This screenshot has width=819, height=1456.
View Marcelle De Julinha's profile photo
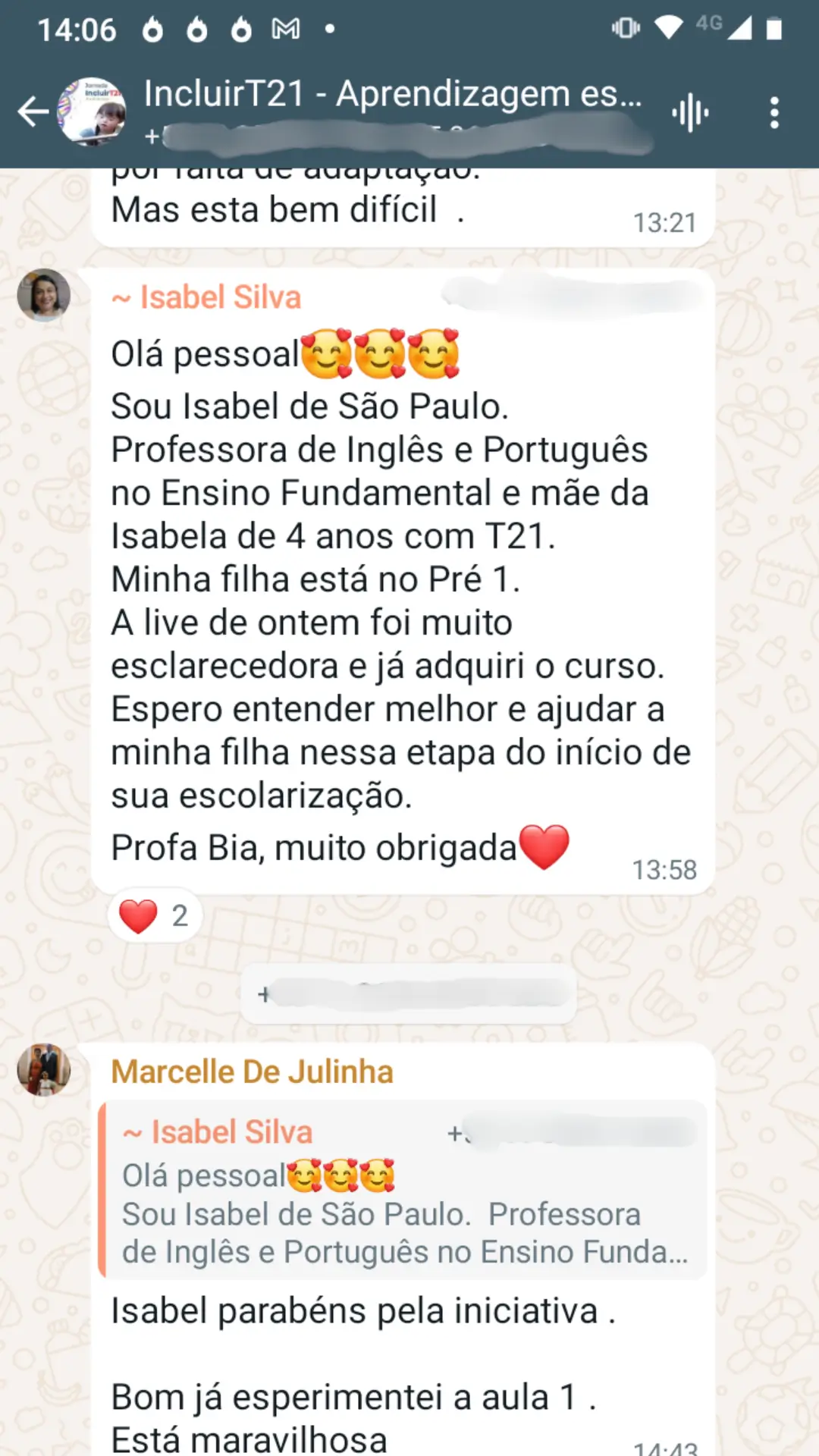click(x=44, y=1070)
